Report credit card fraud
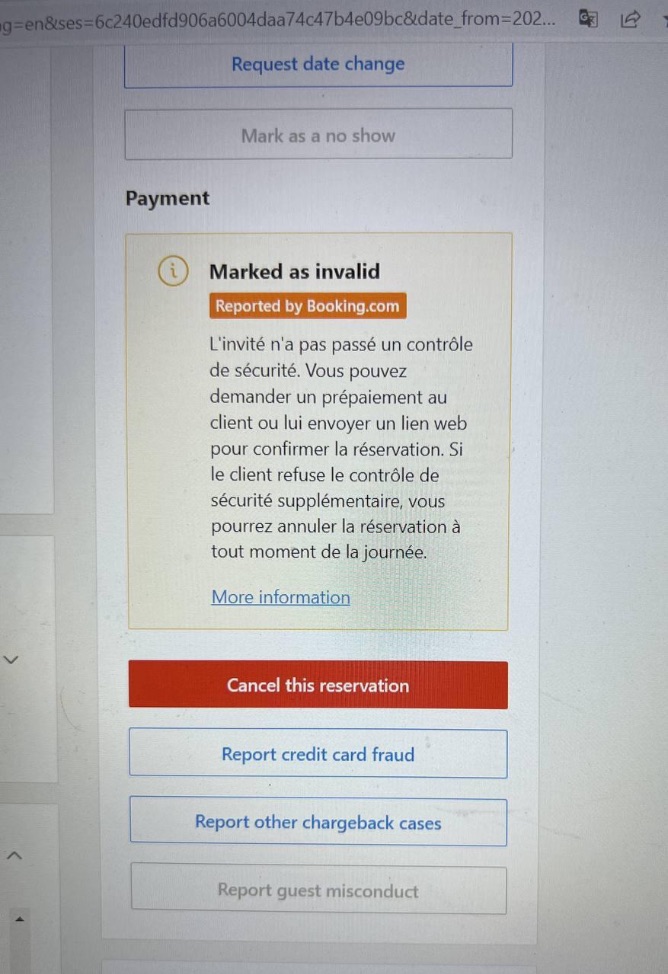668x974 pixels. click(318, 755)
